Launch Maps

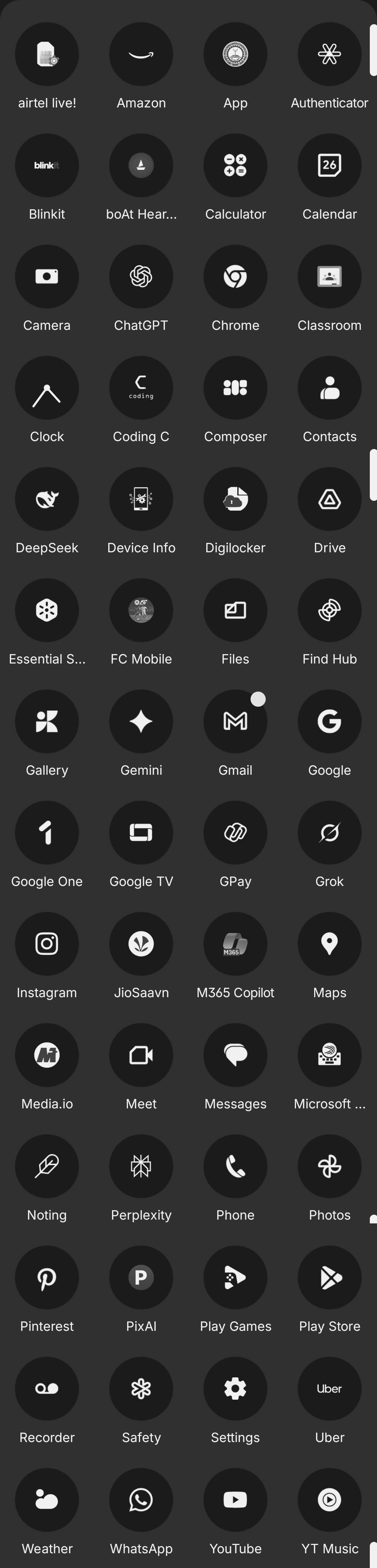tap(329, 943)
